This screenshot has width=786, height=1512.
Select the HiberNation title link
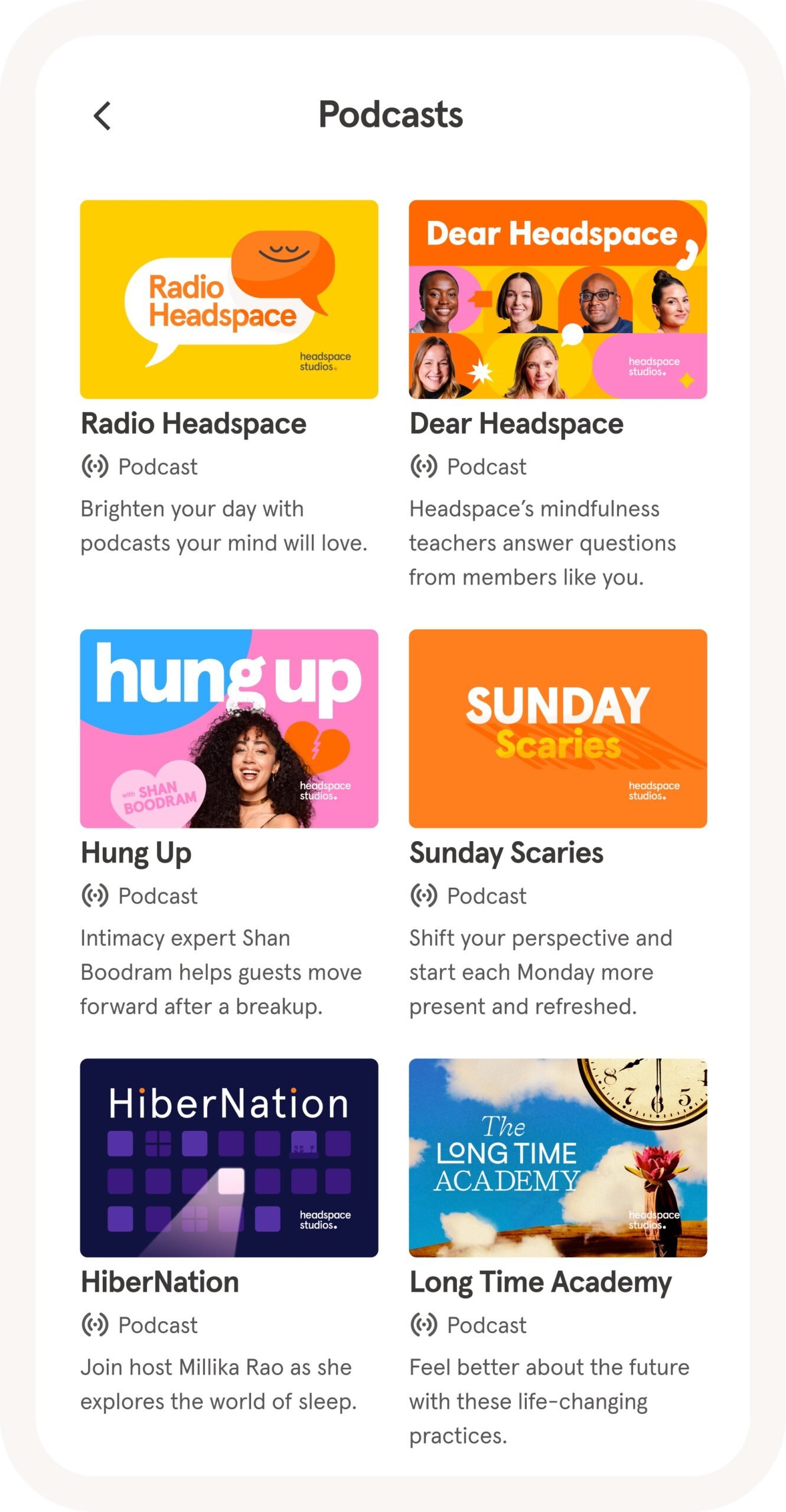[159, 1281]
